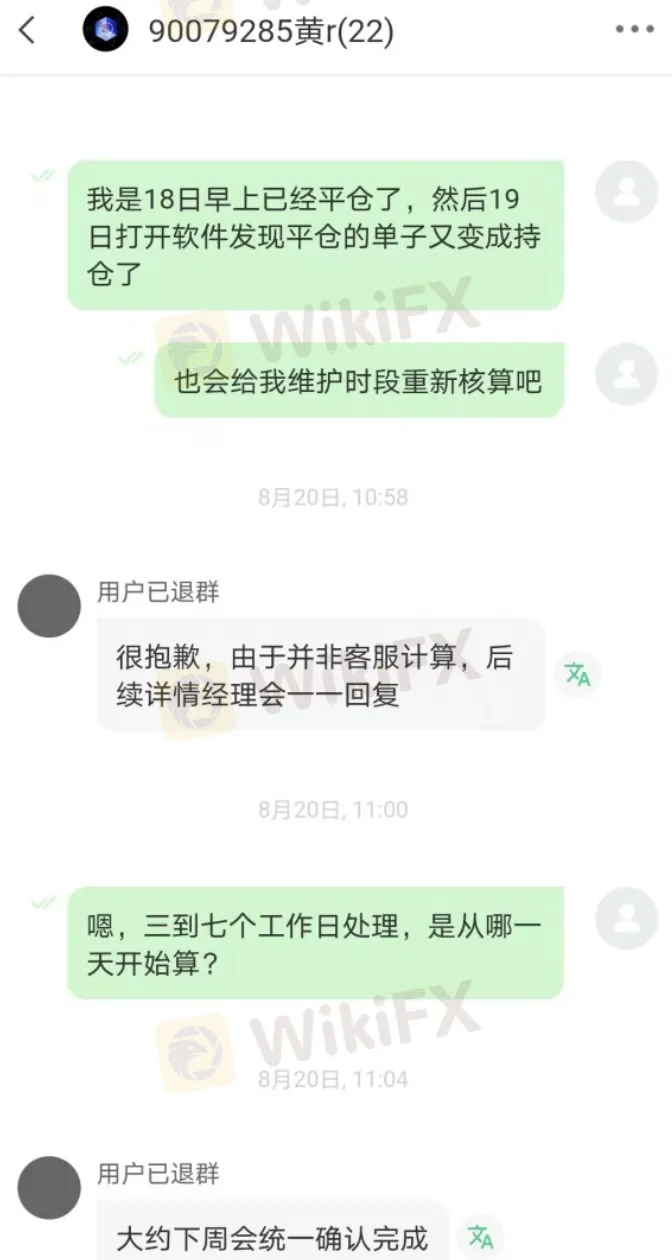Screen dimensions: 672x1260
Task: Tap the avatar beside 也会给我维护时段重新核算吧
Action: point(626,373)
